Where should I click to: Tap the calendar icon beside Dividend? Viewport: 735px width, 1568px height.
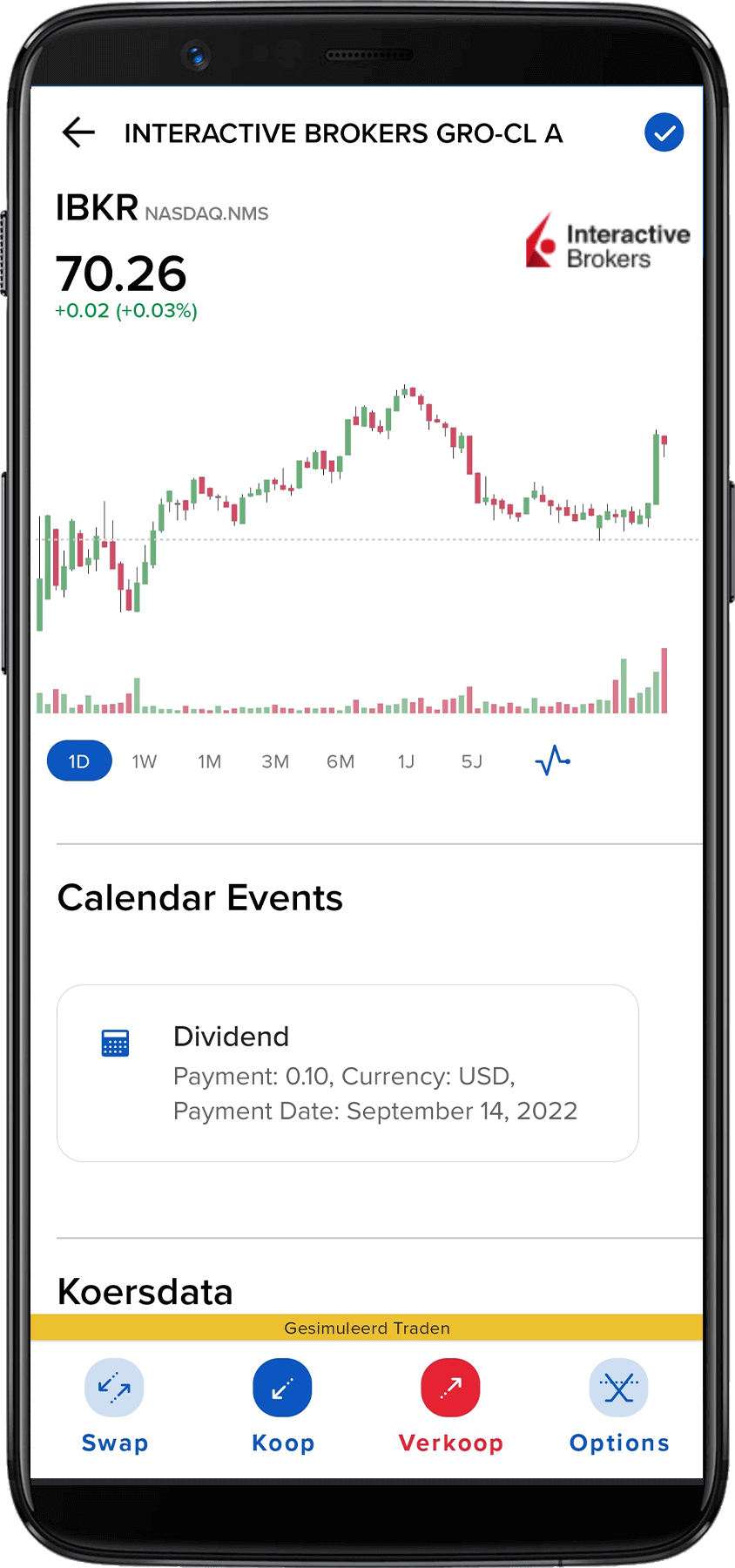coord(115,1042)
